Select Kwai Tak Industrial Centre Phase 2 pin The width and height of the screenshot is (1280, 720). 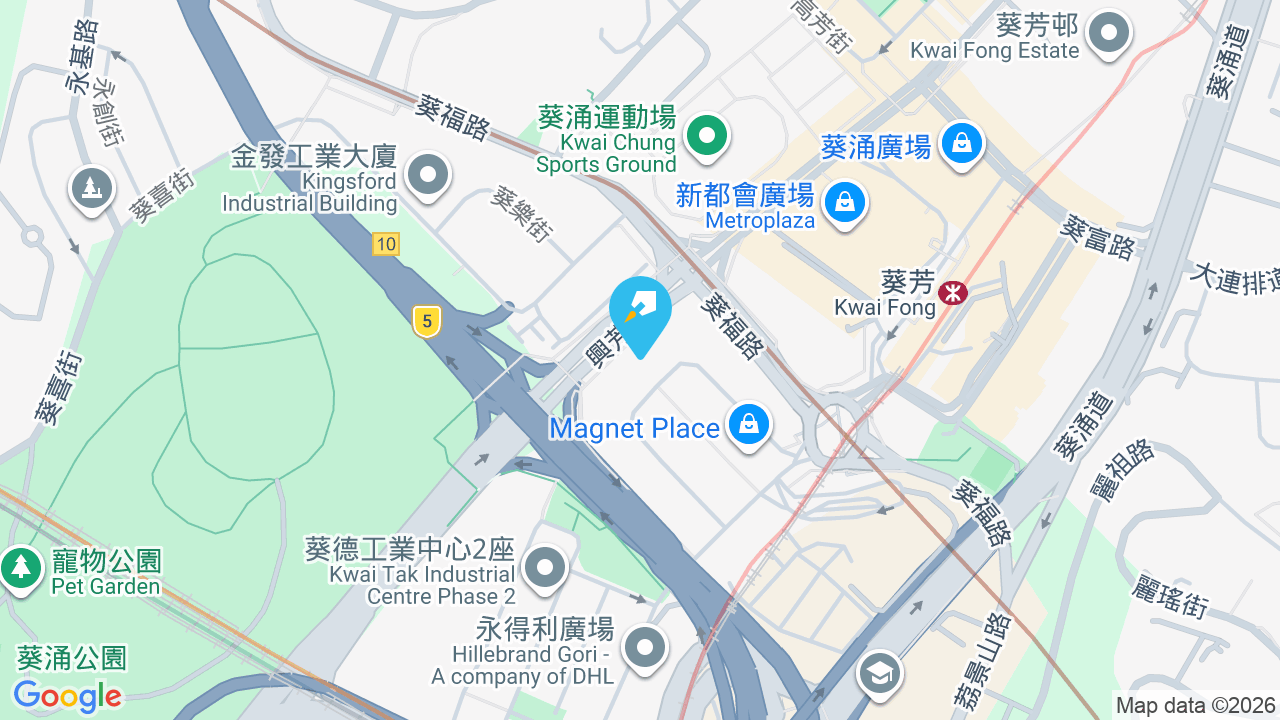pos(545,568)
